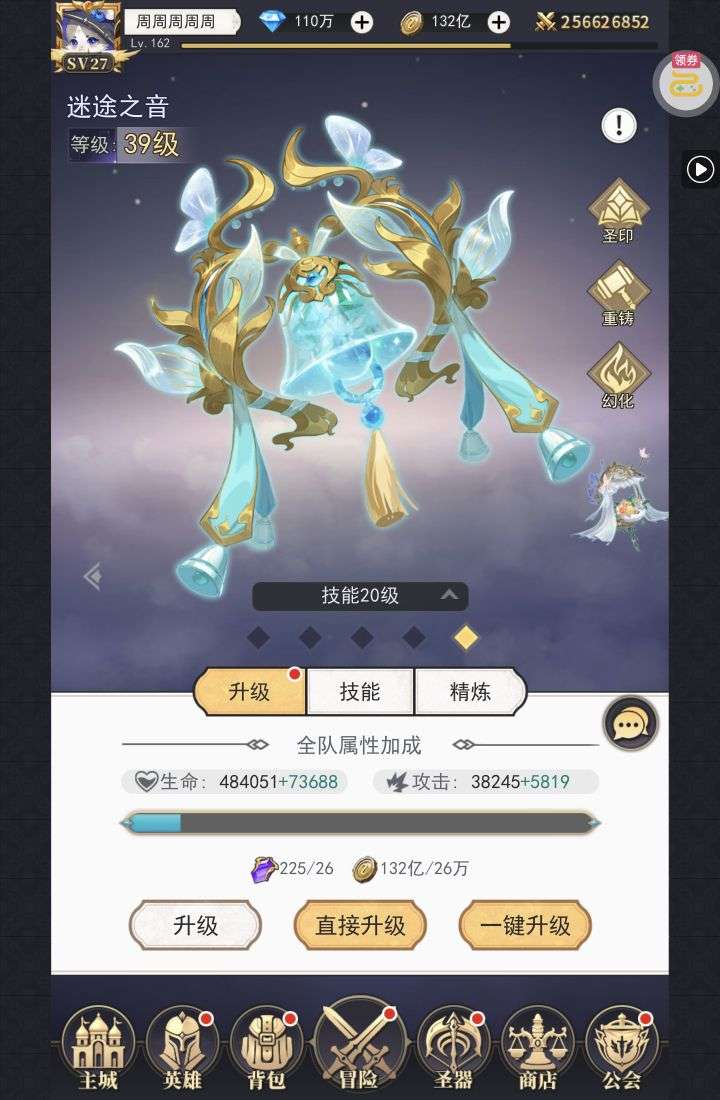The width and height of the screenshot is (720, 1100).
Task: Open the player avatar profile
Action: [x=89, y=32]
